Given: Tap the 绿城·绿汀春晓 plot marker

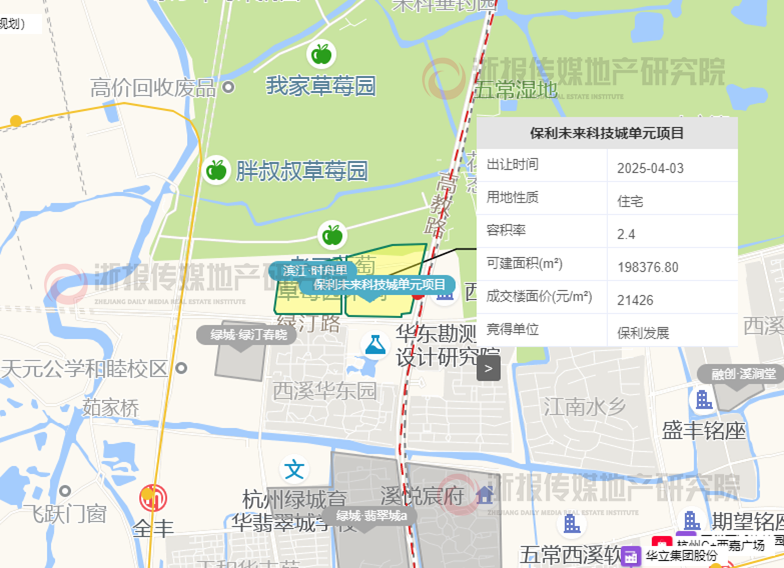Looking at the screenshot, I should coord(248,335).
